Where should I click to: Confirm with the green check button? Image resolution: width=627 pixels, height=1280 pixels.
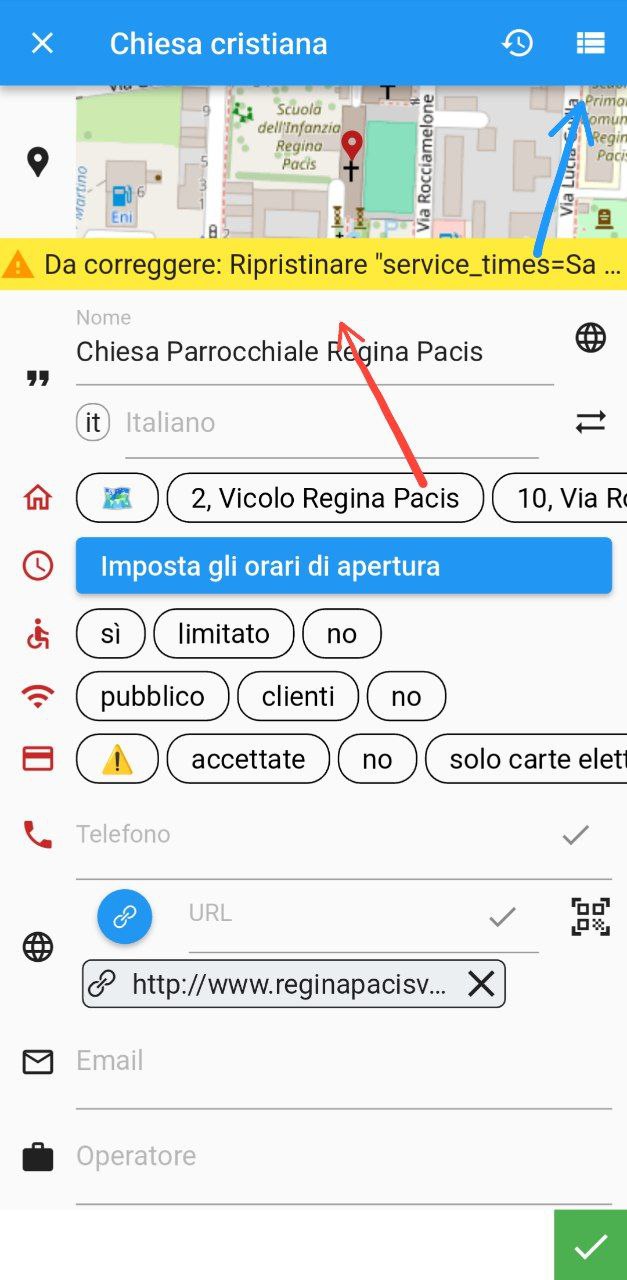click(x=591, y=1246)
